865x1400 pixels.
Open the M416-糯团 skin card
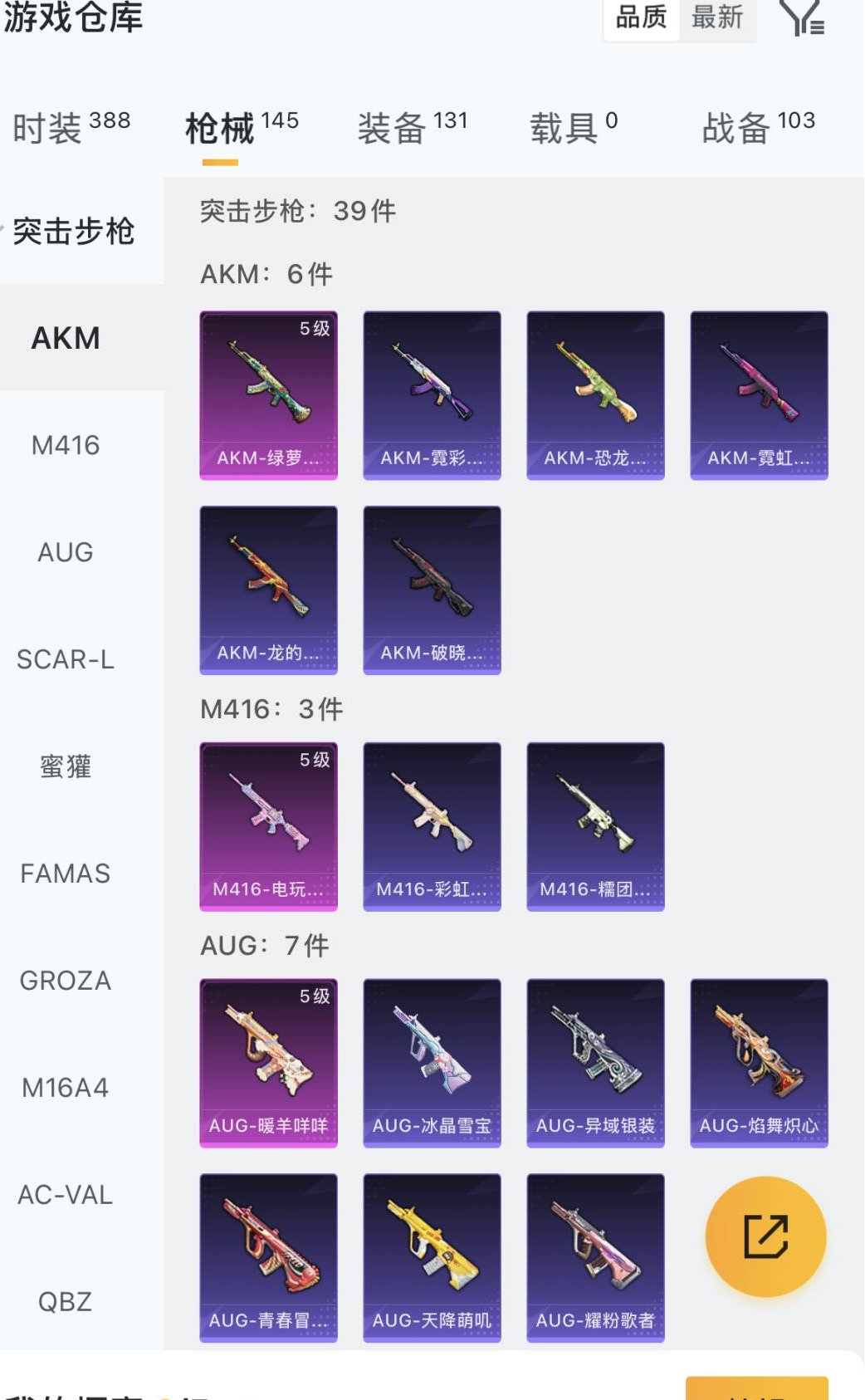point(595,826)
